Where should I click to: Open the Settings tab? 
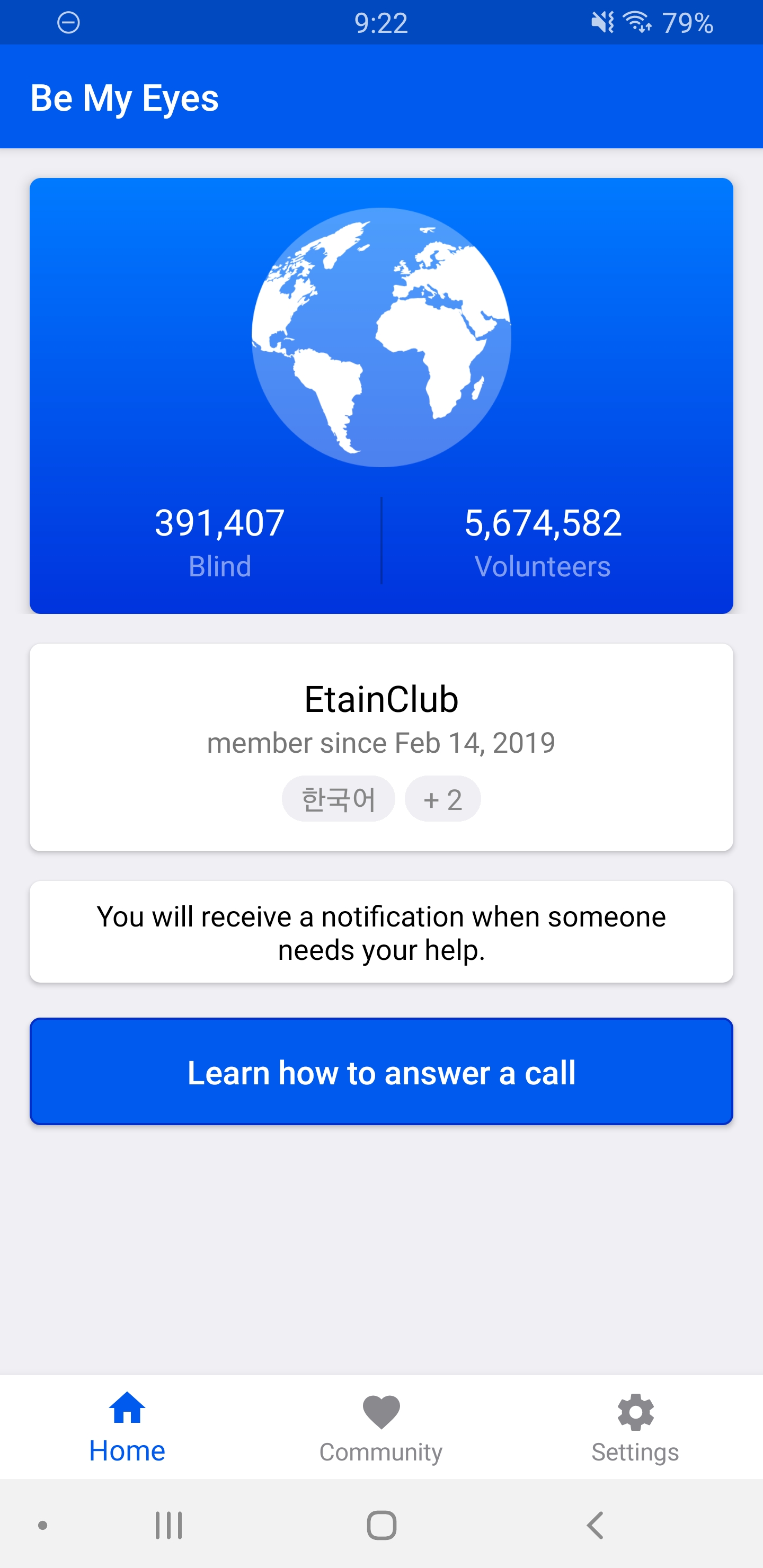click(x=635, y=1428)
